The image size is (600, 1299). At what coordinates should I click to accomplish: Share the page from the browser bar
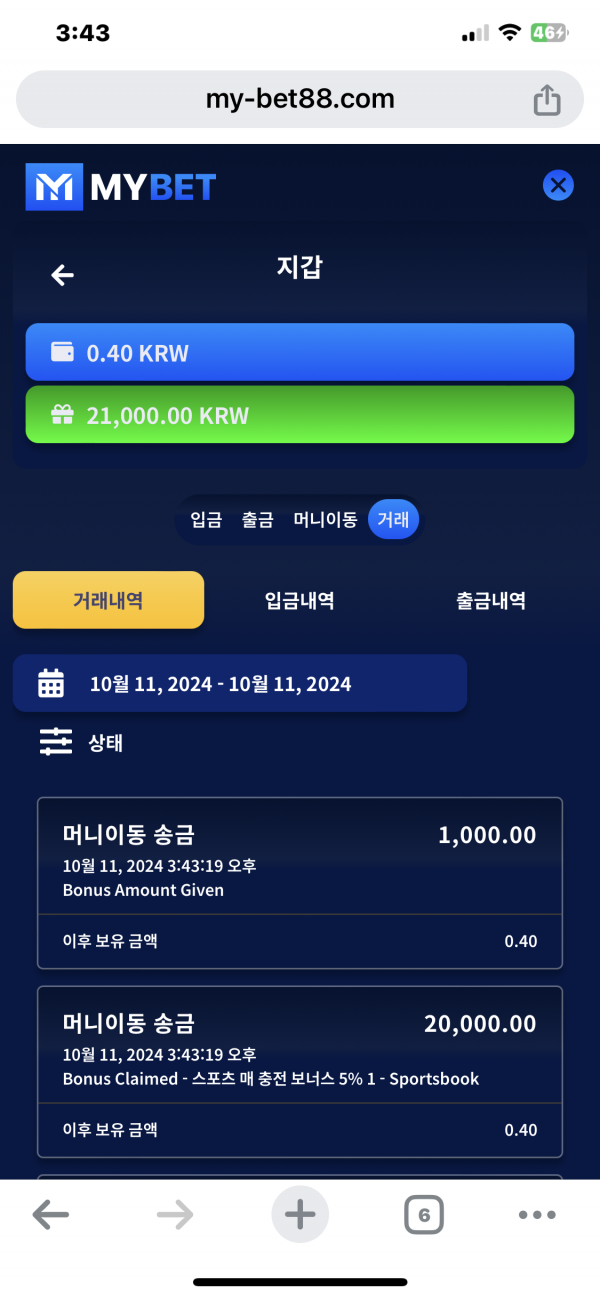[x=547, y=100]
